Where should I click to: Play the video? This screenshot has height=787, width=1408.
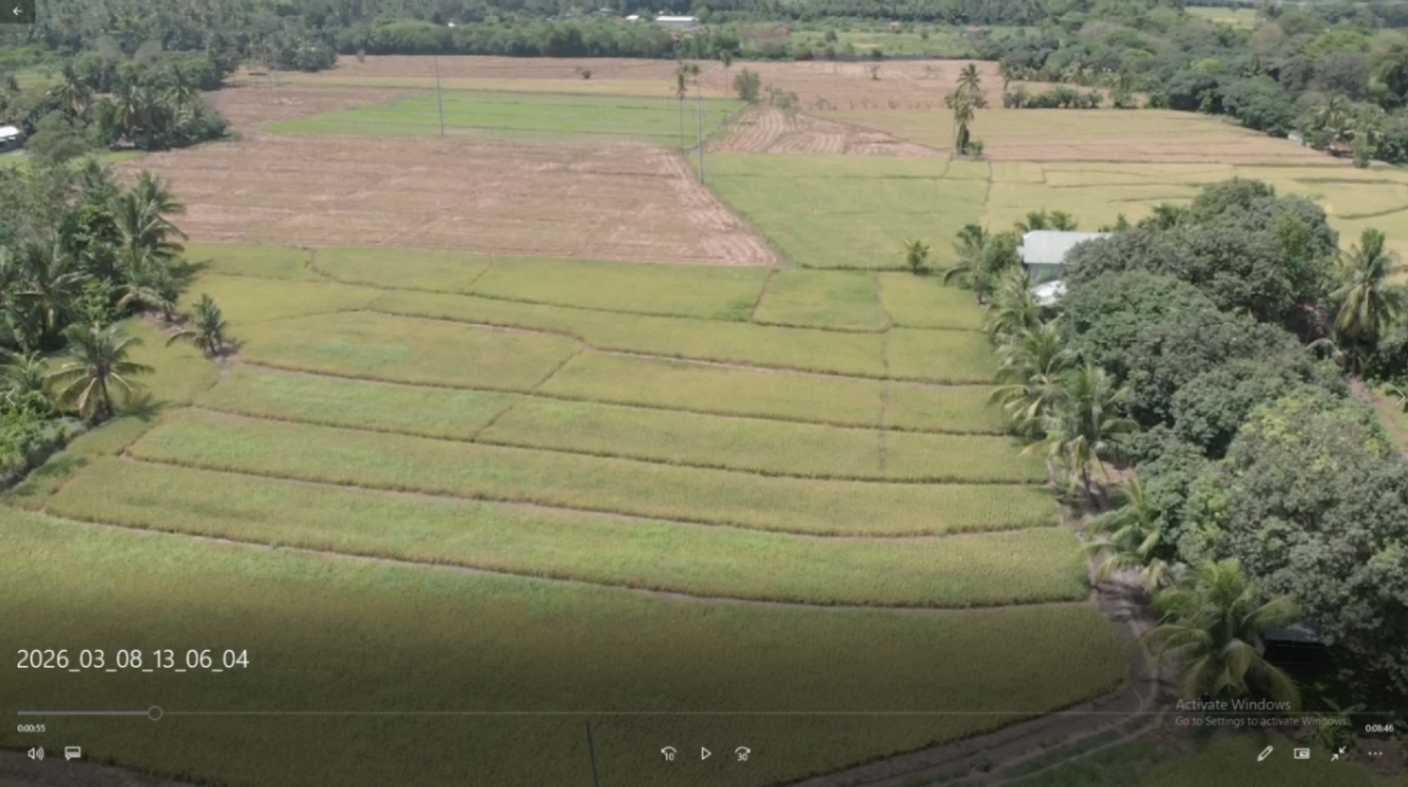[x=705, y=753]
